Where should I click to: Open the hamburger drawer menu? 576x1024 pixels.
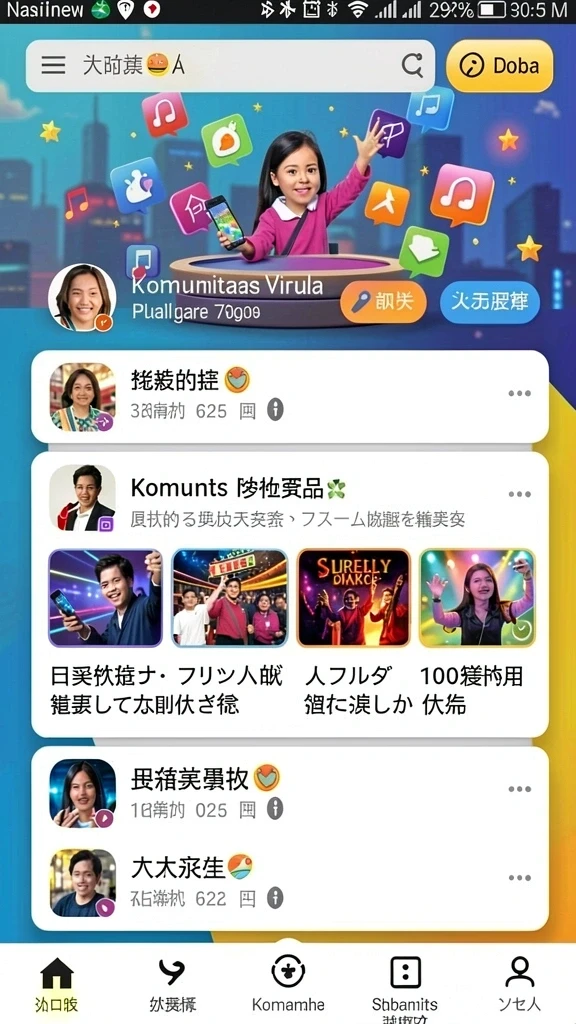[x=53, y=65]
